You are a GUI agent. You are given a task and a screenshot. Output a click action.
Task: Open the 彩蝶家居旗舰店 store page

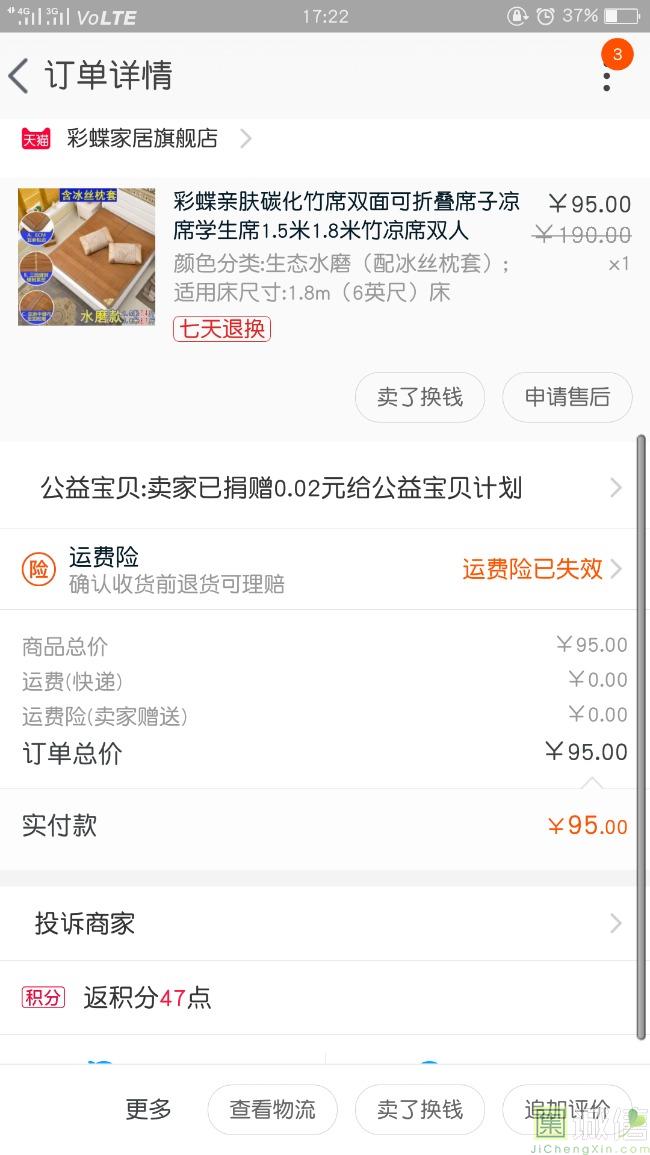point(141,139)
